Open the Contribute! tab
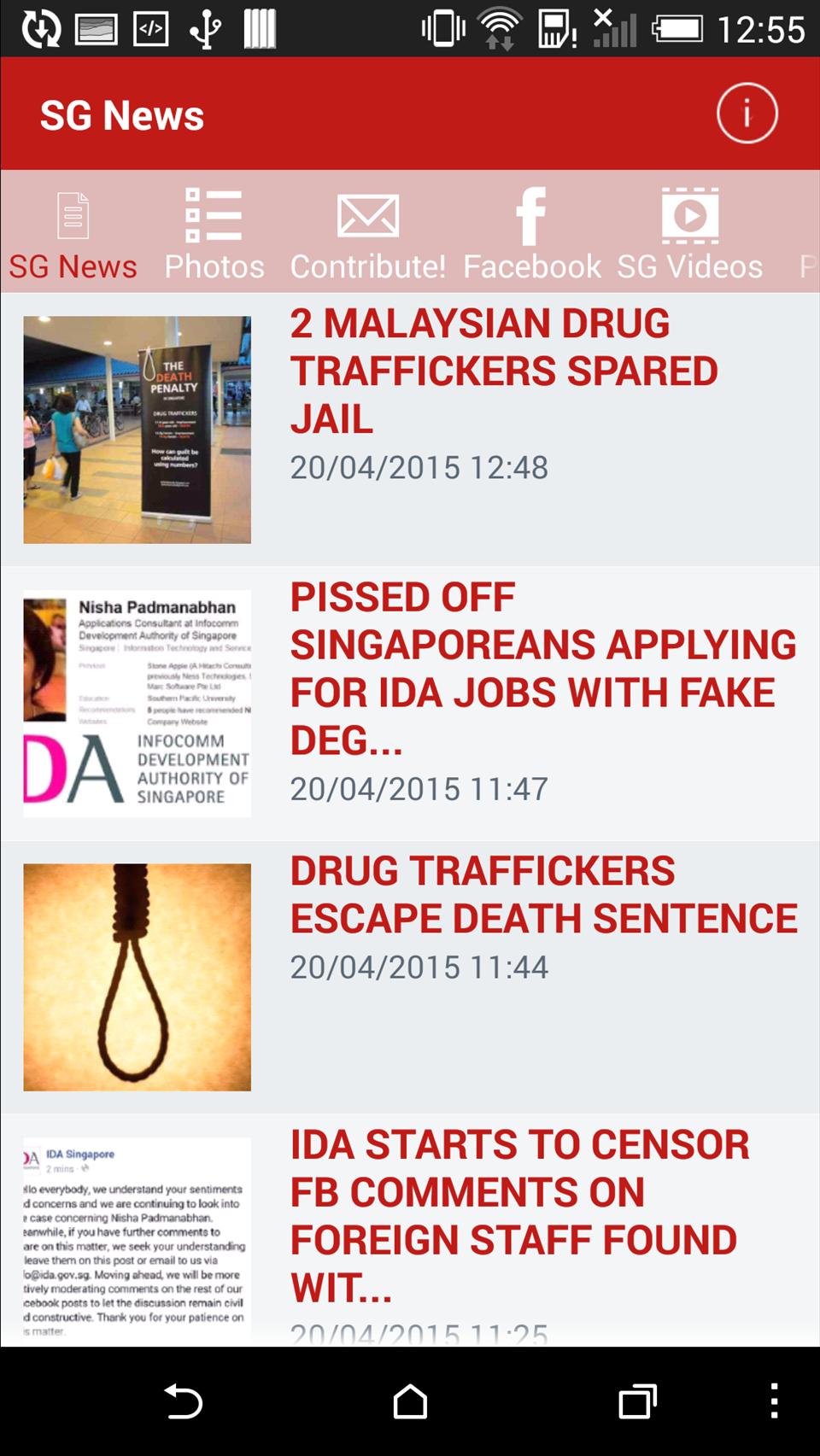 click(x=367, y=234)
